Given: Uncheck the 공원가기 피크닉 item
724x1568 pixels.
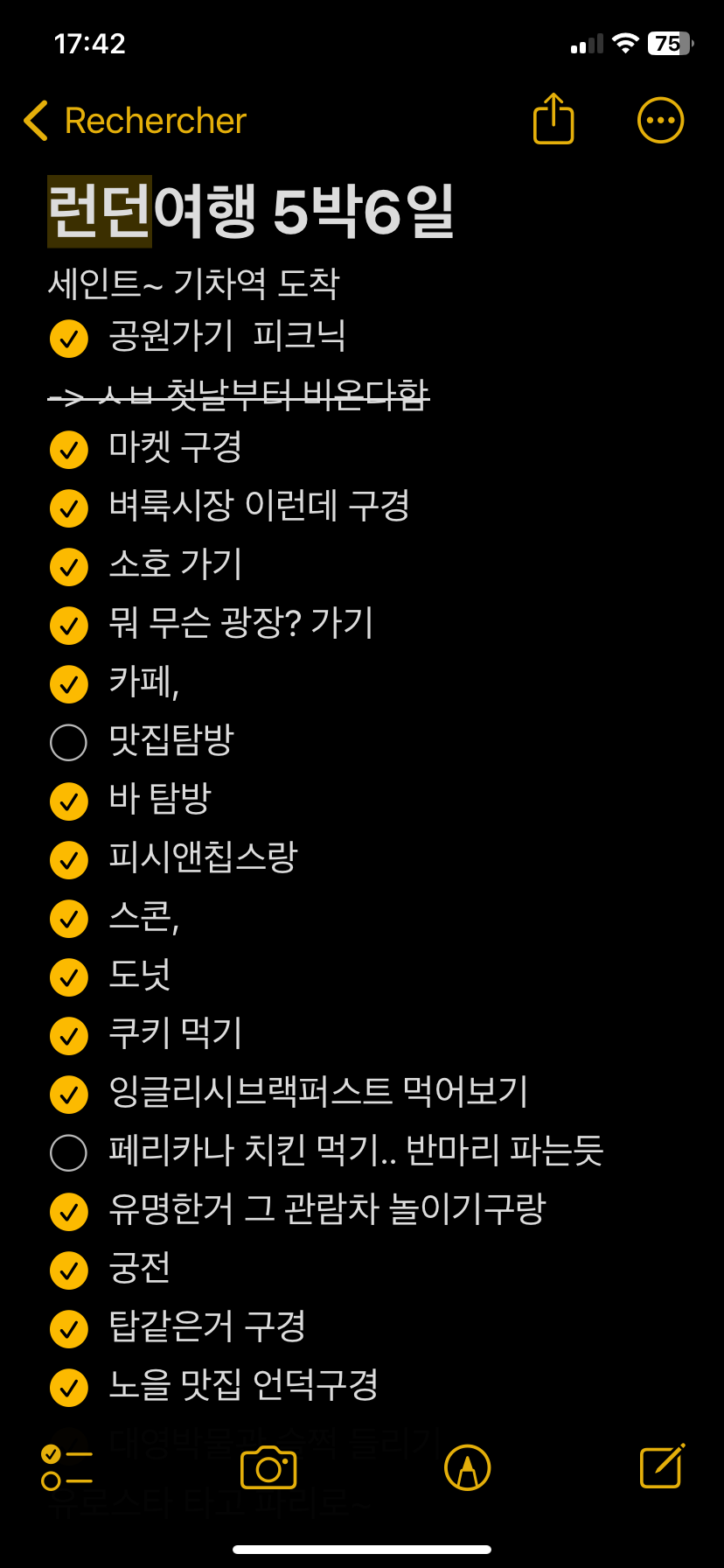Looking at the screenshot, I should pyautogui.click(x=69, y=339).
